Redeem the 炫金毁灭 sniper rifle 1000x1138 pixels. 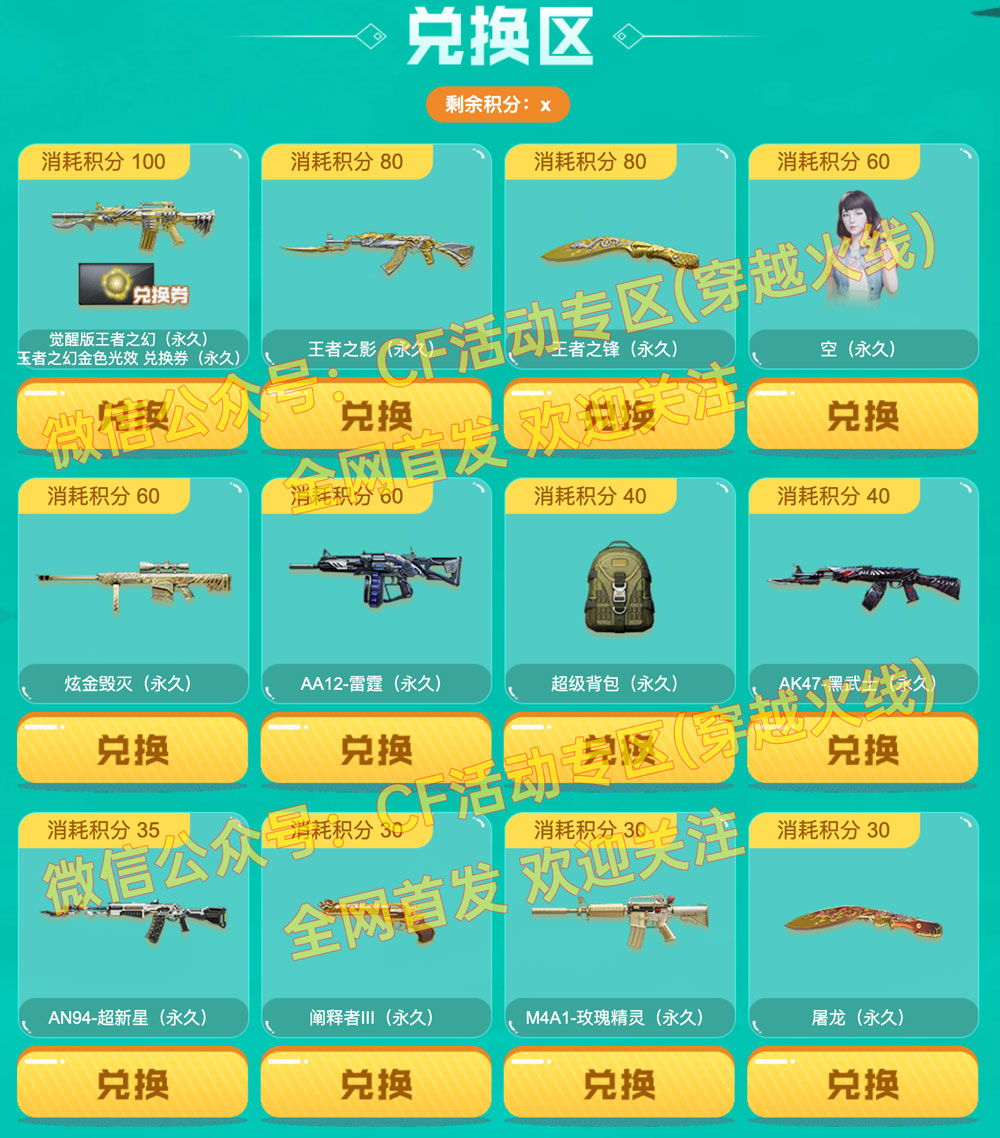point(132,748)
